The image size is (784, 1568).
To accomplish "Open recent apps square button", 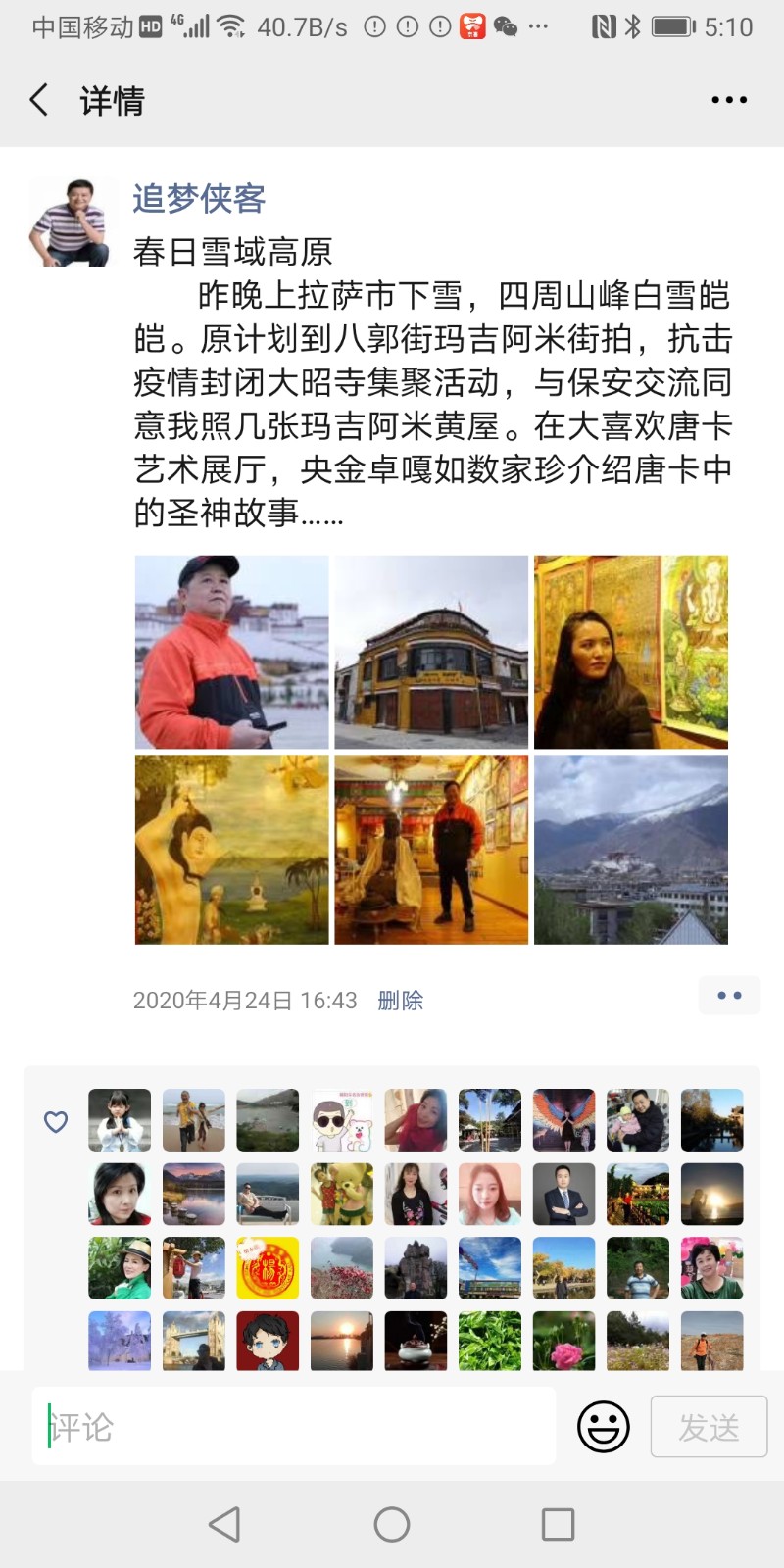I will tap(558, 1524).
